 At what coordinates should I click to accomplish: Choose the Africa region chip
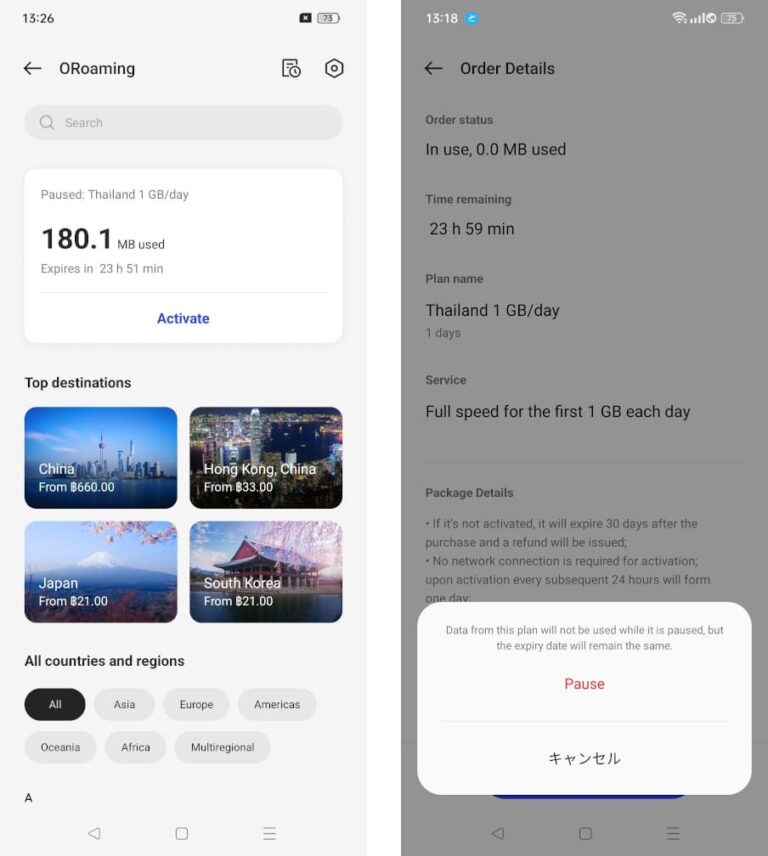coord(136,747)
